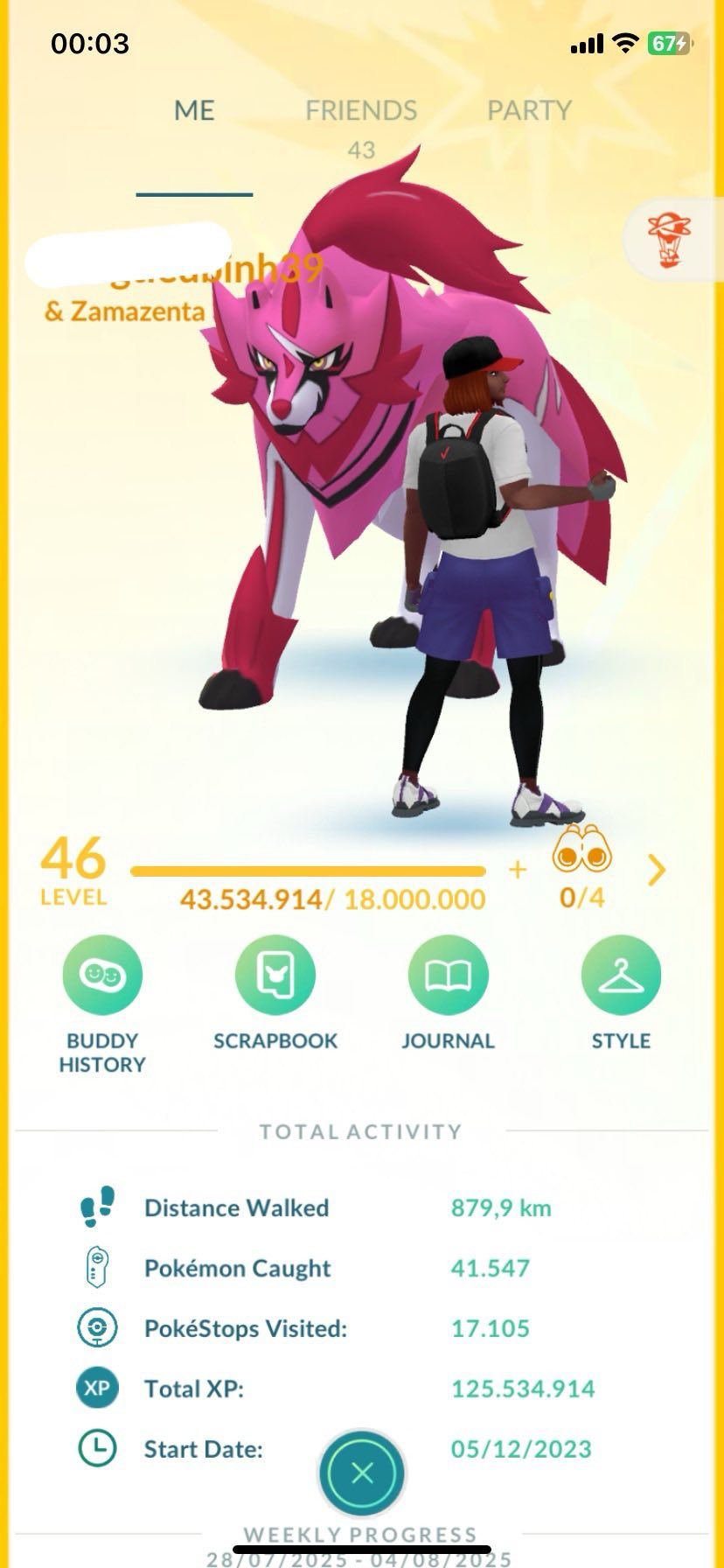
Task: Open the Team Rocket balloon icon
Action: point(670,240)
